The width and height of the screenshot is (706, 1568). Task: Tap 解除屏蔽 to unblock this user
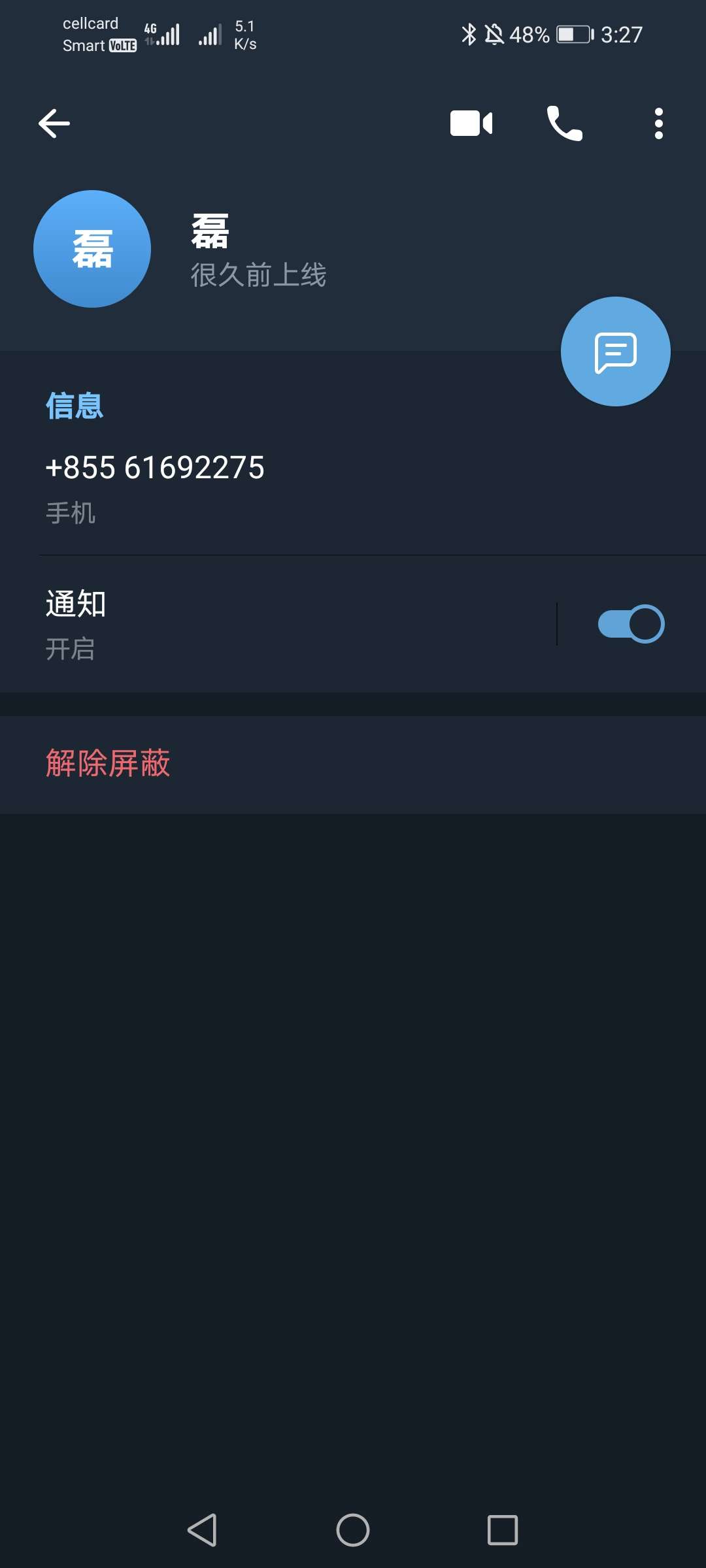pos(108,763)
